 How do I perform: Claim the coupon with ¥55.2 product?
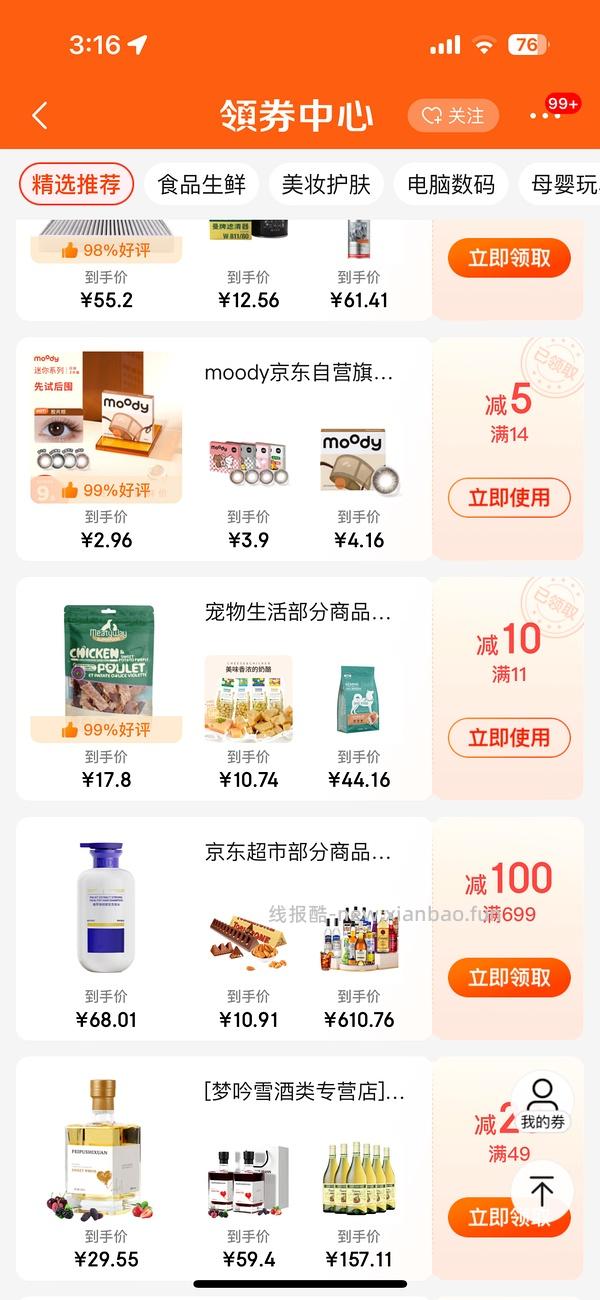coord(509,258)
